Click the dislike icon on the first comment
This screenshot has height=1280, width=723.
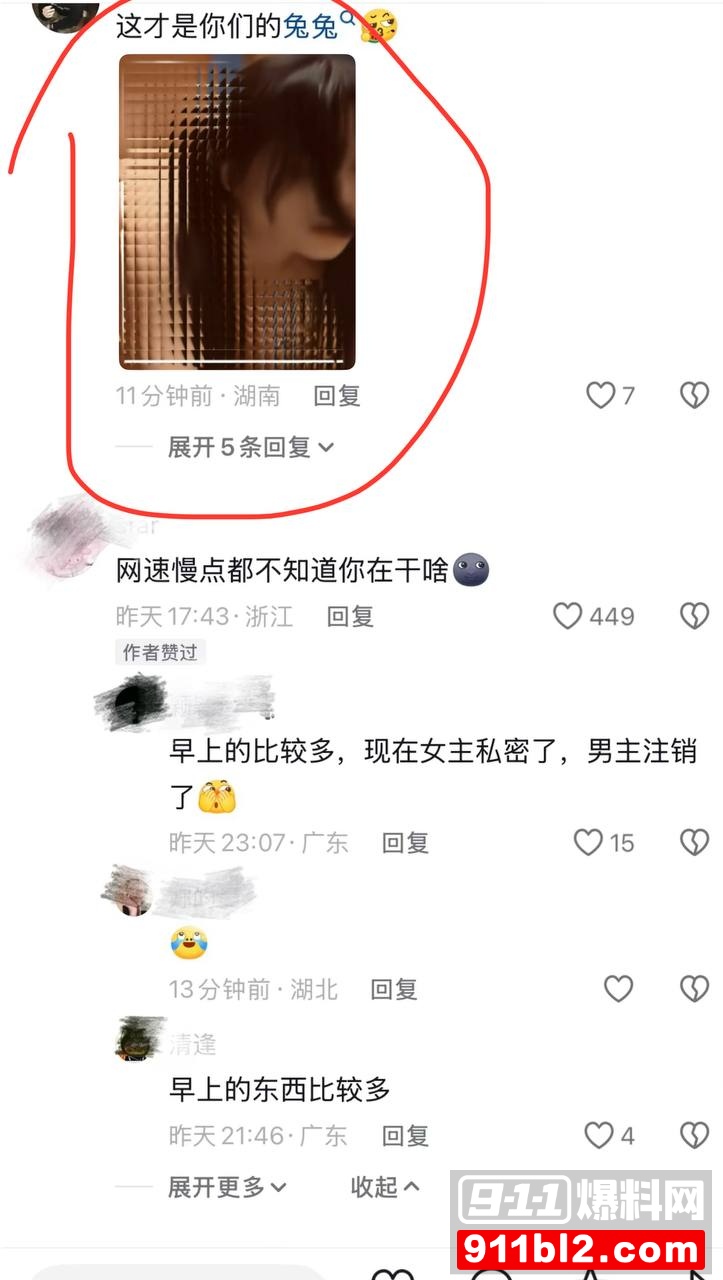(692, 395)
